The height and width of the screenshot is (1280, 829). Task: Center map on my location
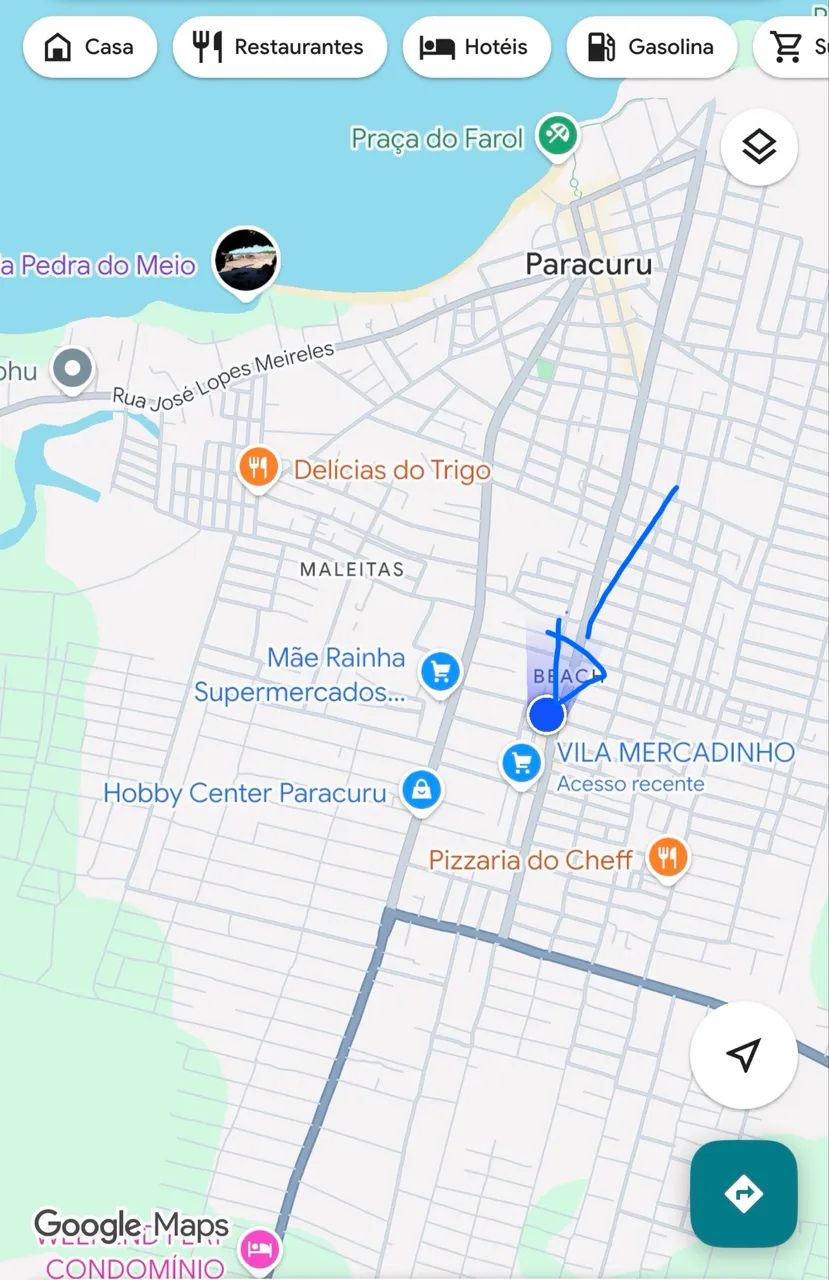pos(743,1054)
